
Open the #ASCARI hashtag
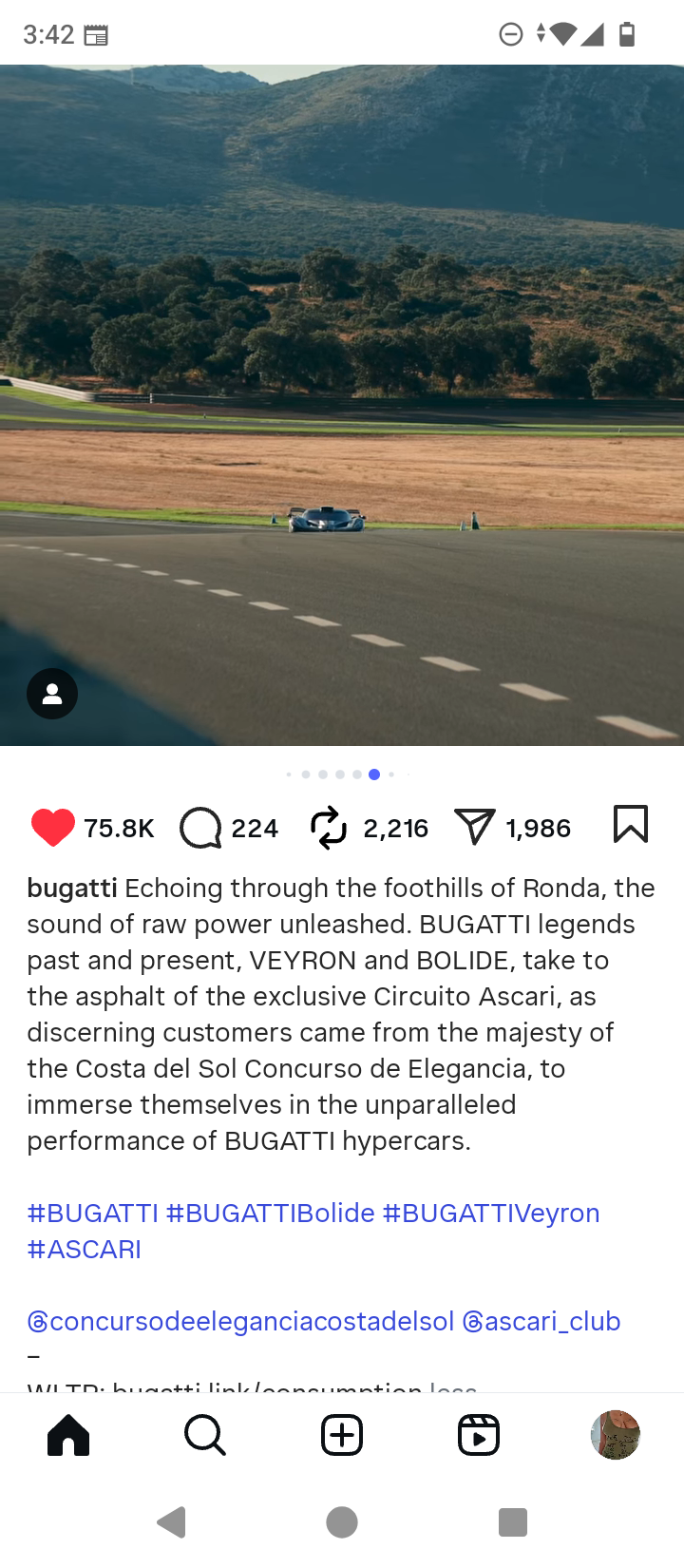point(84,1249)
